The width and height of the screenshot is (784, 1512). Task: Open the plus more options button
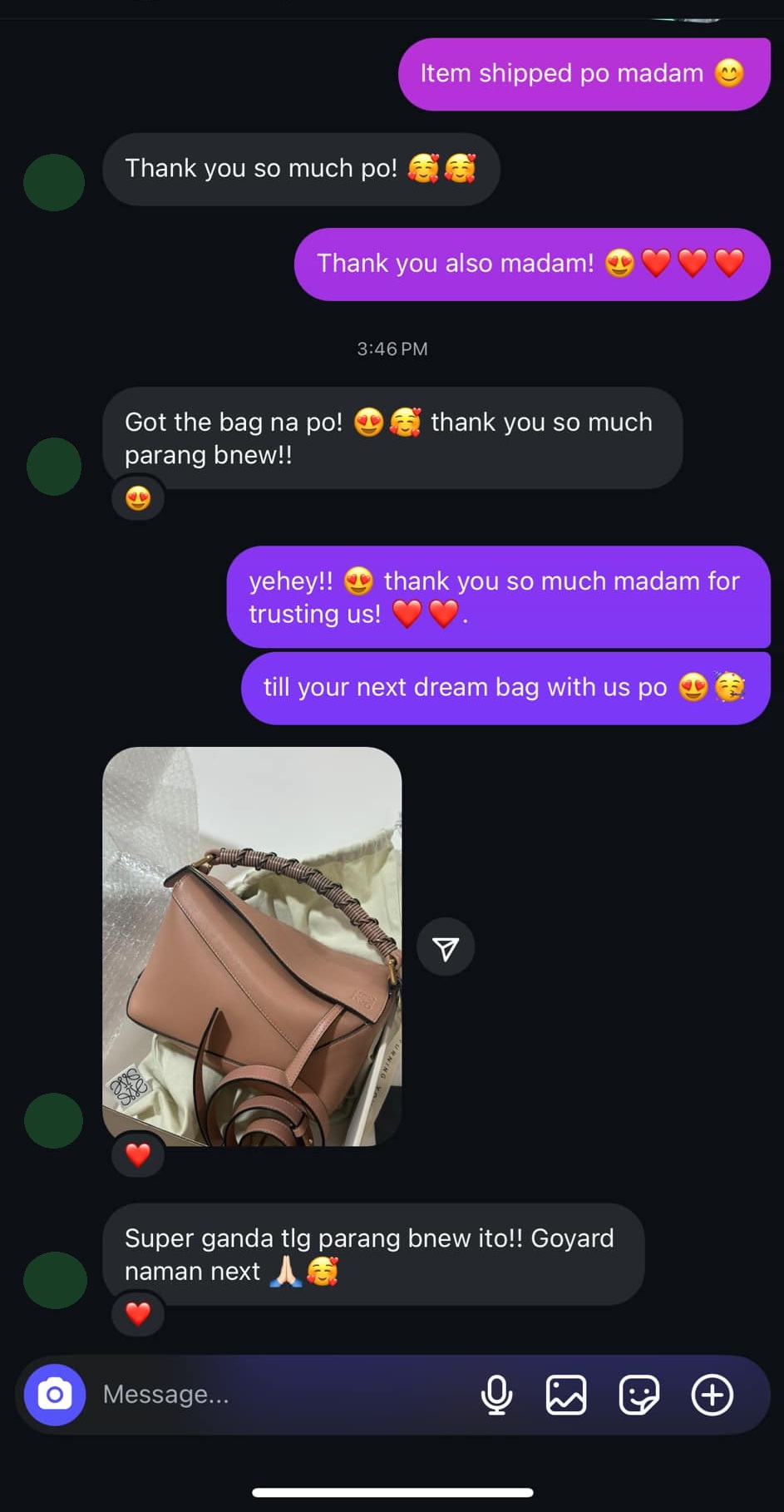713,1395
